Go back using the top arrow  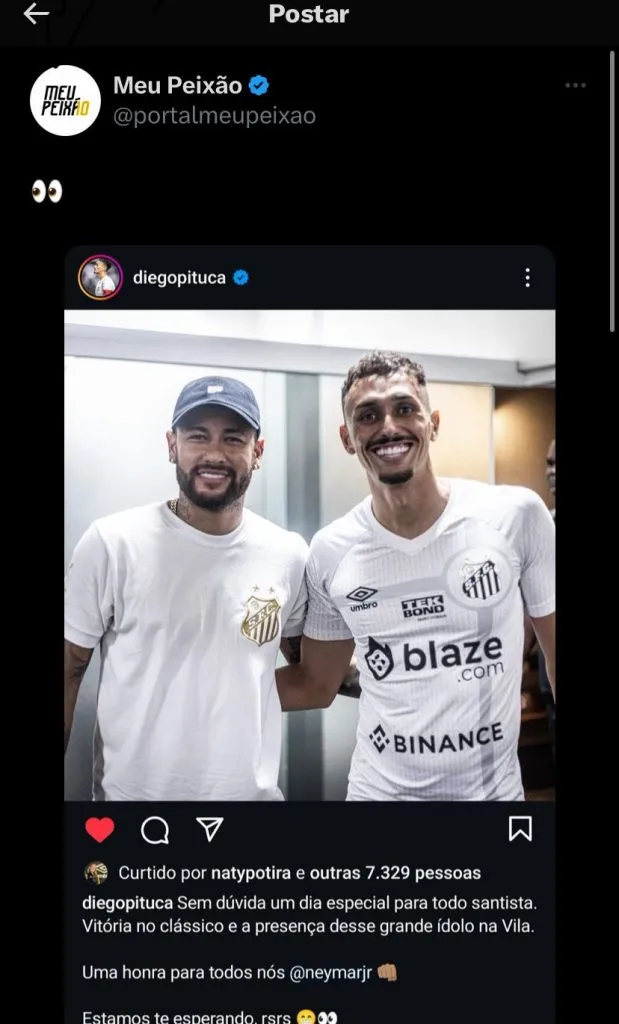[36, 14]
